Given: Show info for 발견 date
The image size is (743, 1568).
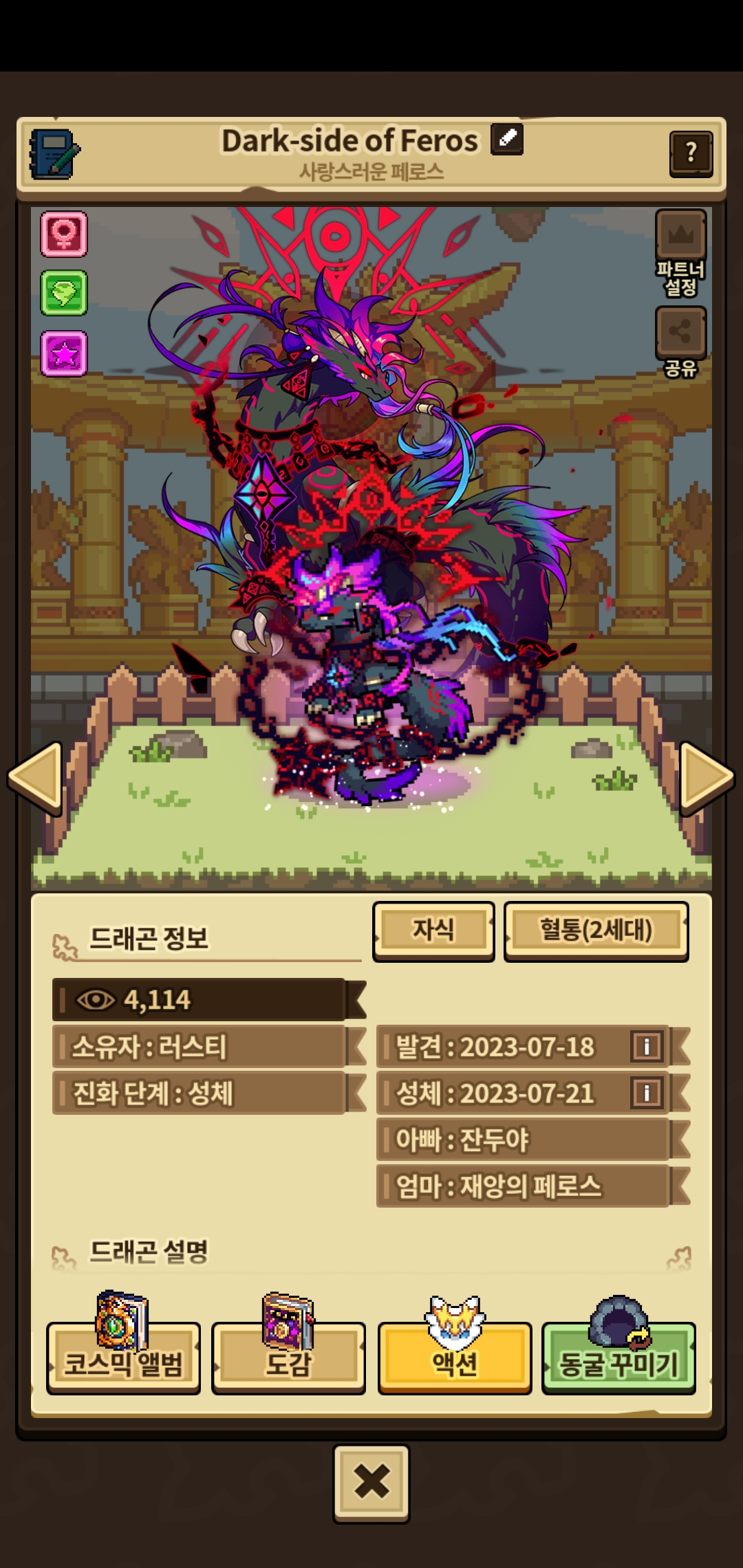Looking at the screenshot, I should [x=647, y=1047].
